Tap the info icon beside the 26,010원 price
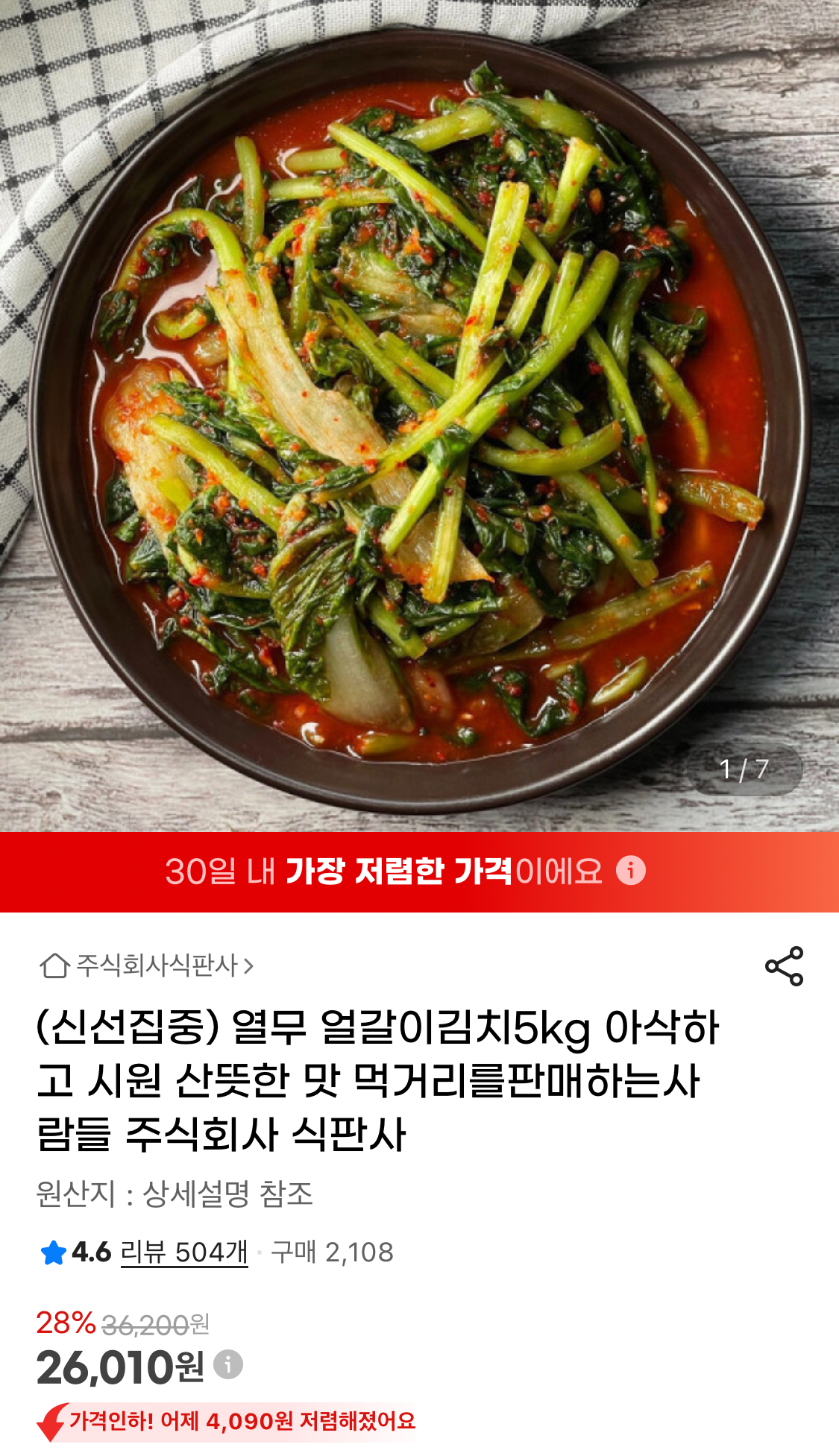 [x=228, y=1364]
